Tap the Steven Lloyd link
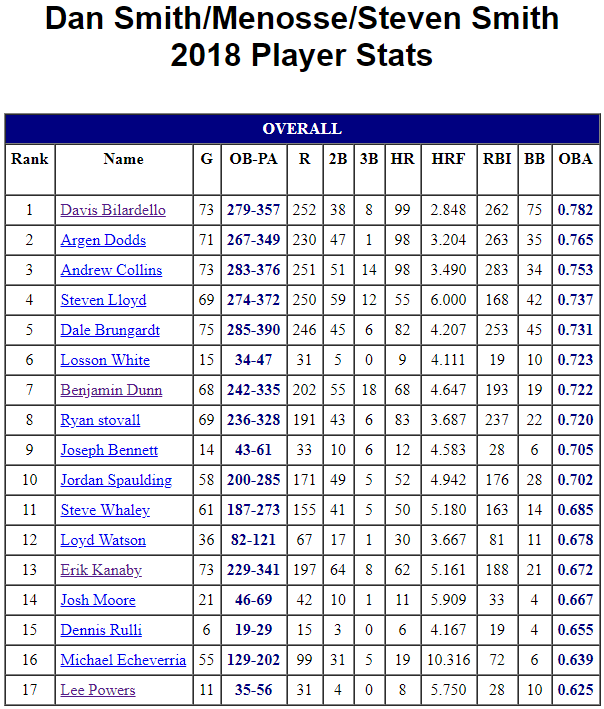This screenshot has width=604, height=709. 103,300
